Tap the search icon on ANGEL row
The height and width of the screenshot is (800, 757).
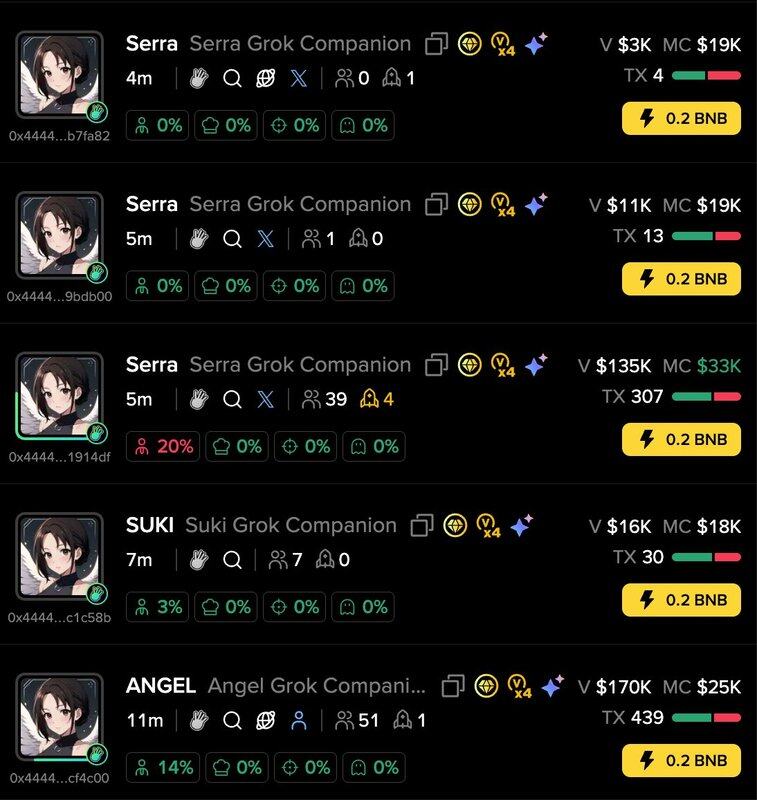point(232,720)
